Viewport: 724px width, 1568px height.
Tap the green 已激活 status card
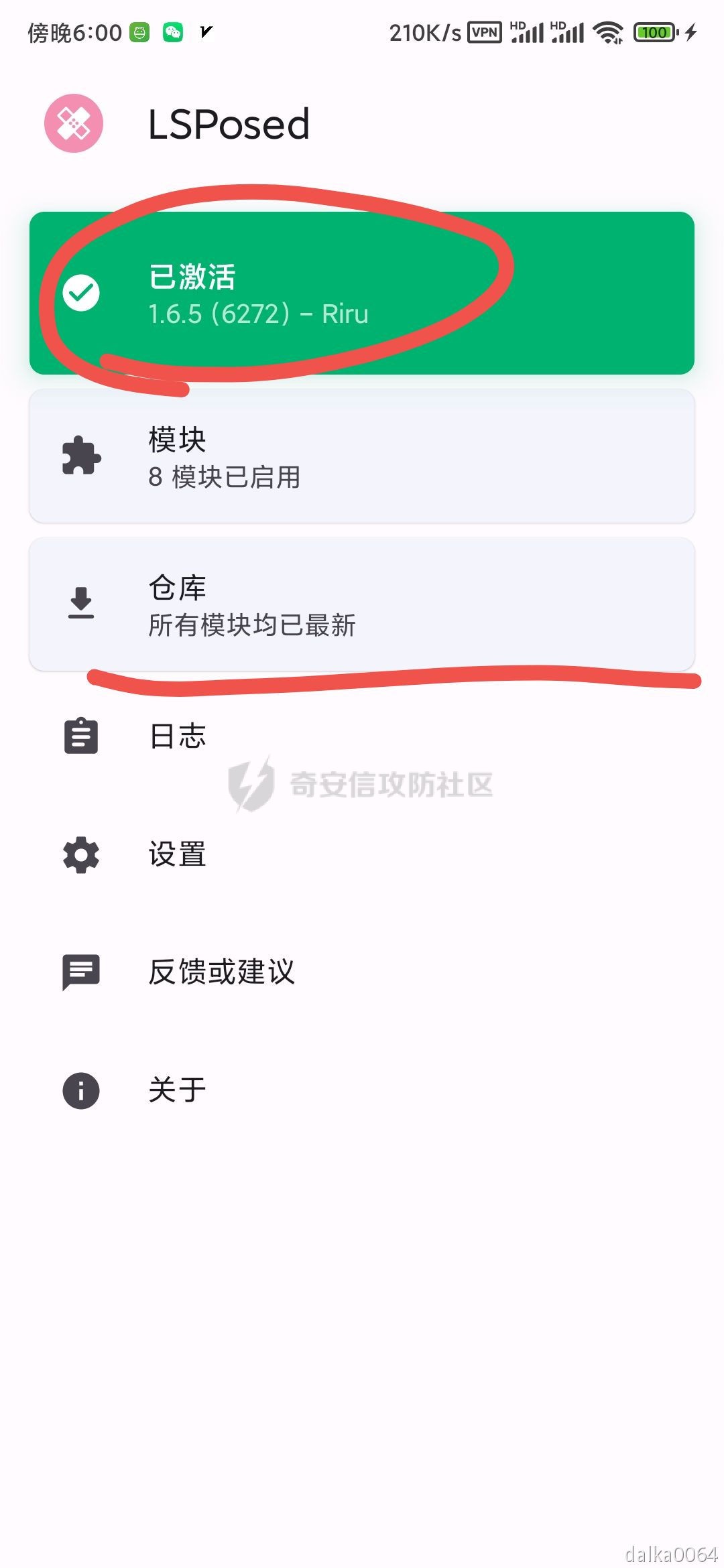362,293
